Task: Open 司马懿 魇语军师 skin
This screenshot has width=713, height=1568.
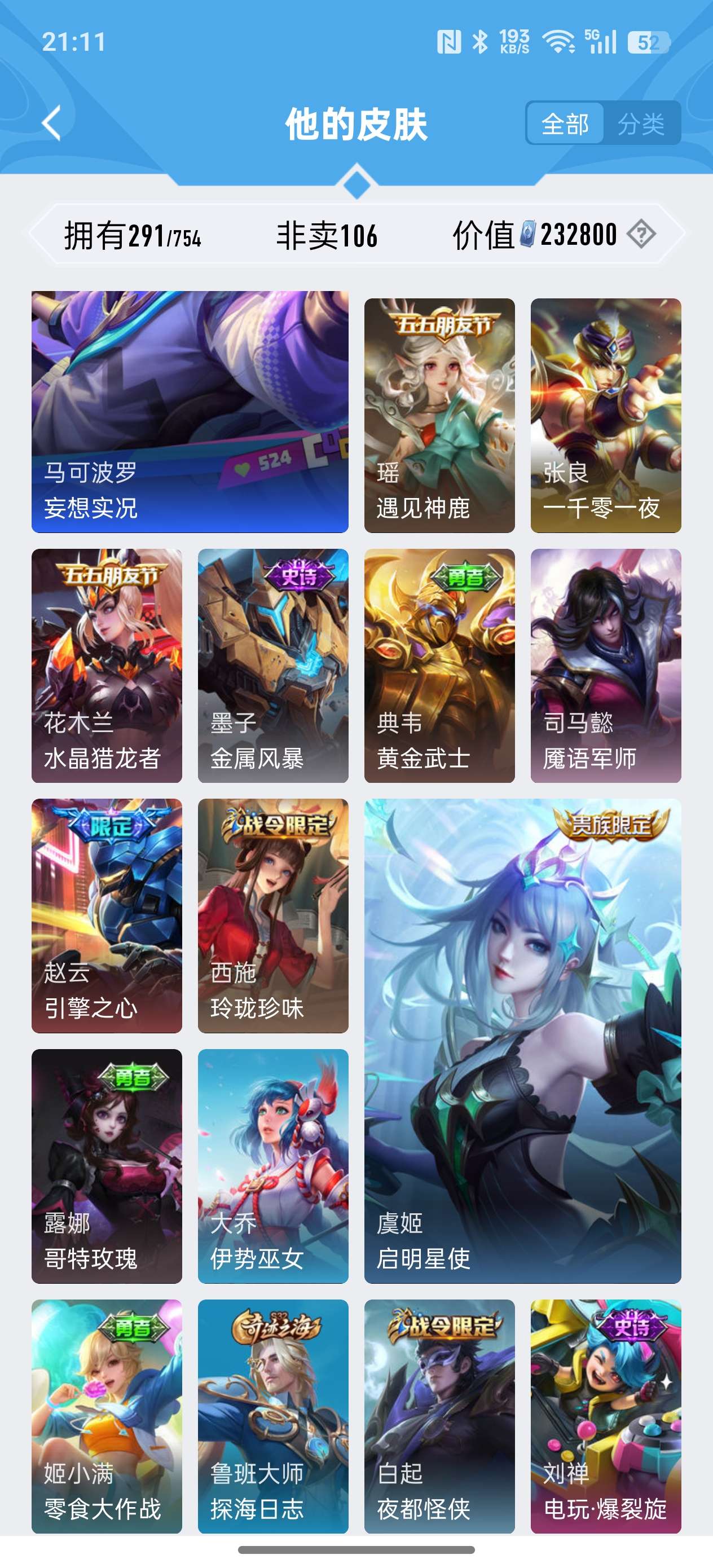Action: (606, 666)
